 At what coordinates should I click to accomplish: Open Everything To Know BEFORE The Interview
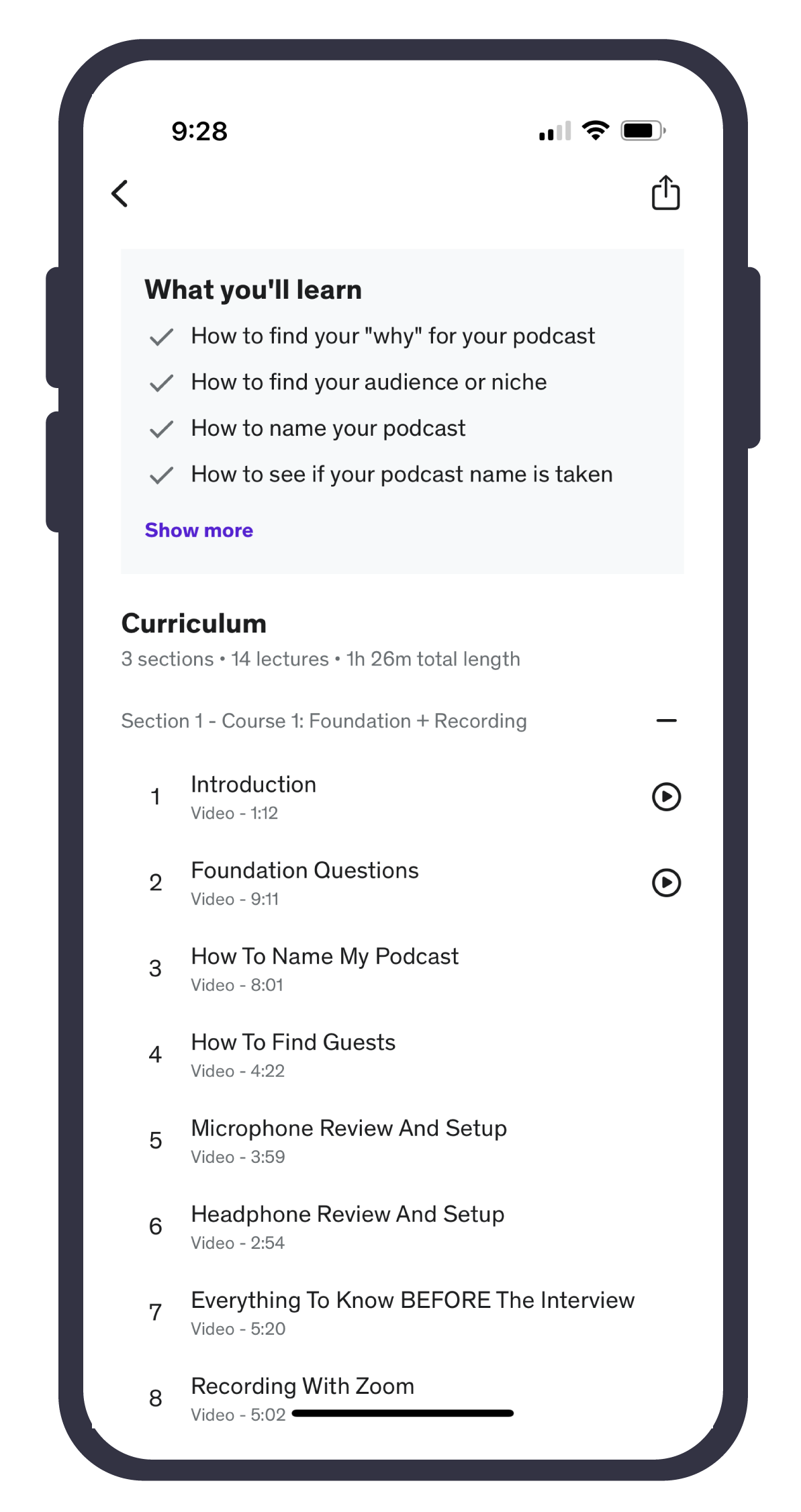(412, 1312)
